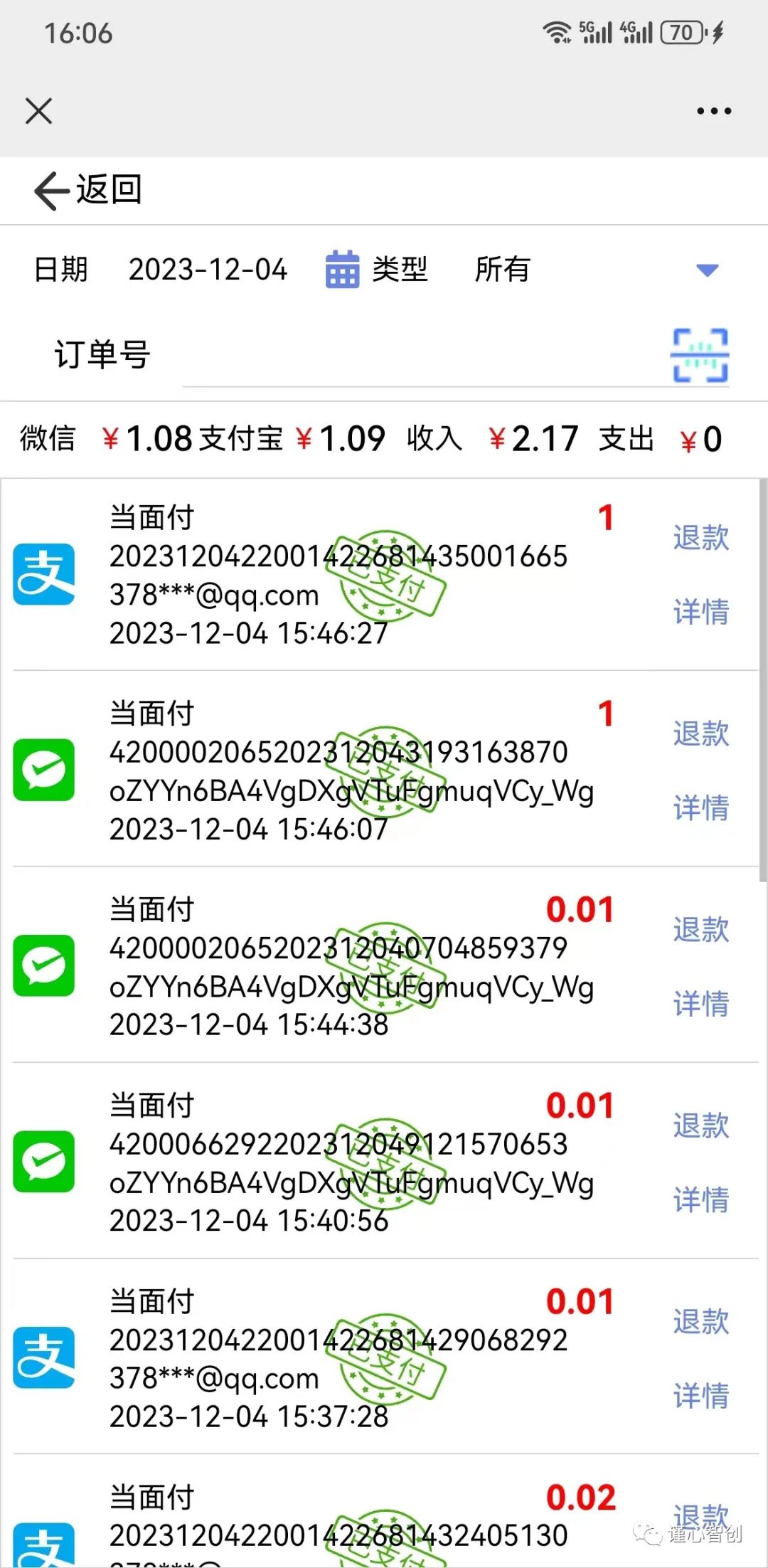The height and width of the screenshot is (1568, 768).
Task: View details of the 15:46:27 Alipay order
Action: [701, 612]
